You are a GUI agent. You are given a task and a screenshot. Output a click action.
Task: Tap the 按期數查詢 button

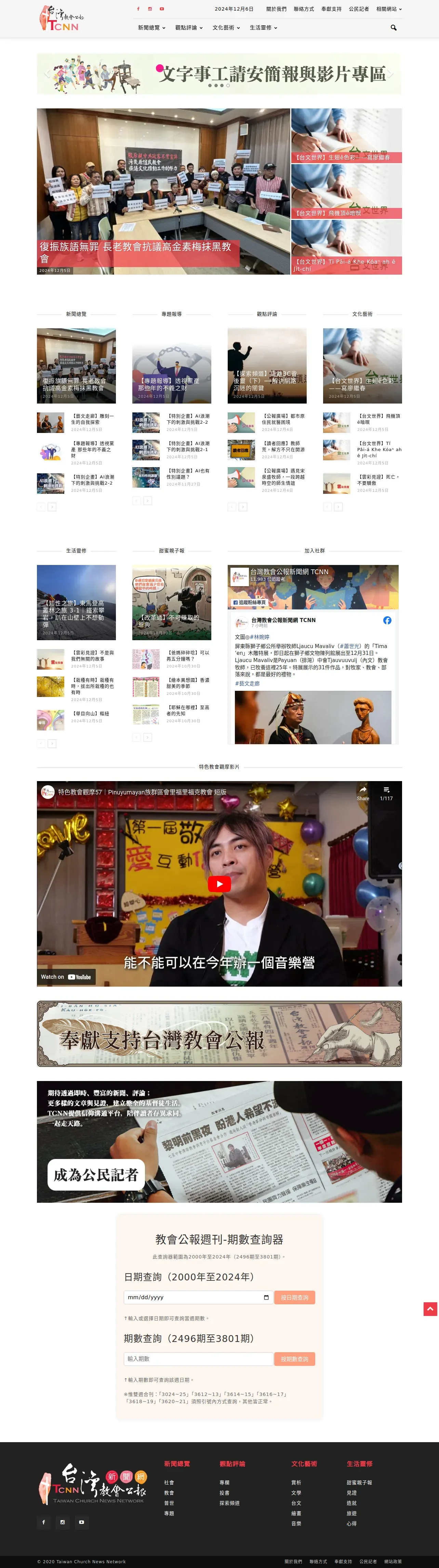294,1359
